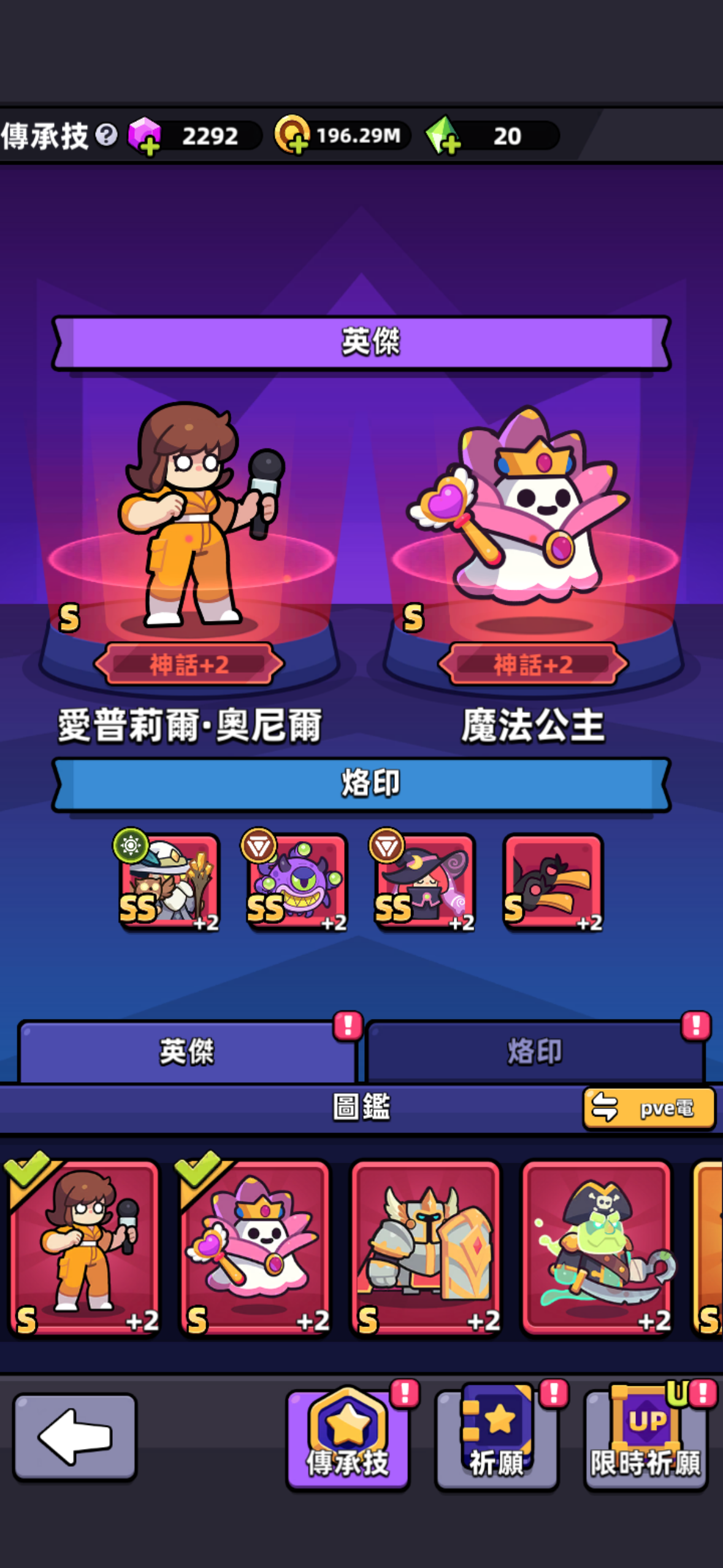Open the help icon beside 傳承技
This screenshot has height=1568, width=723.
point(107,135)
